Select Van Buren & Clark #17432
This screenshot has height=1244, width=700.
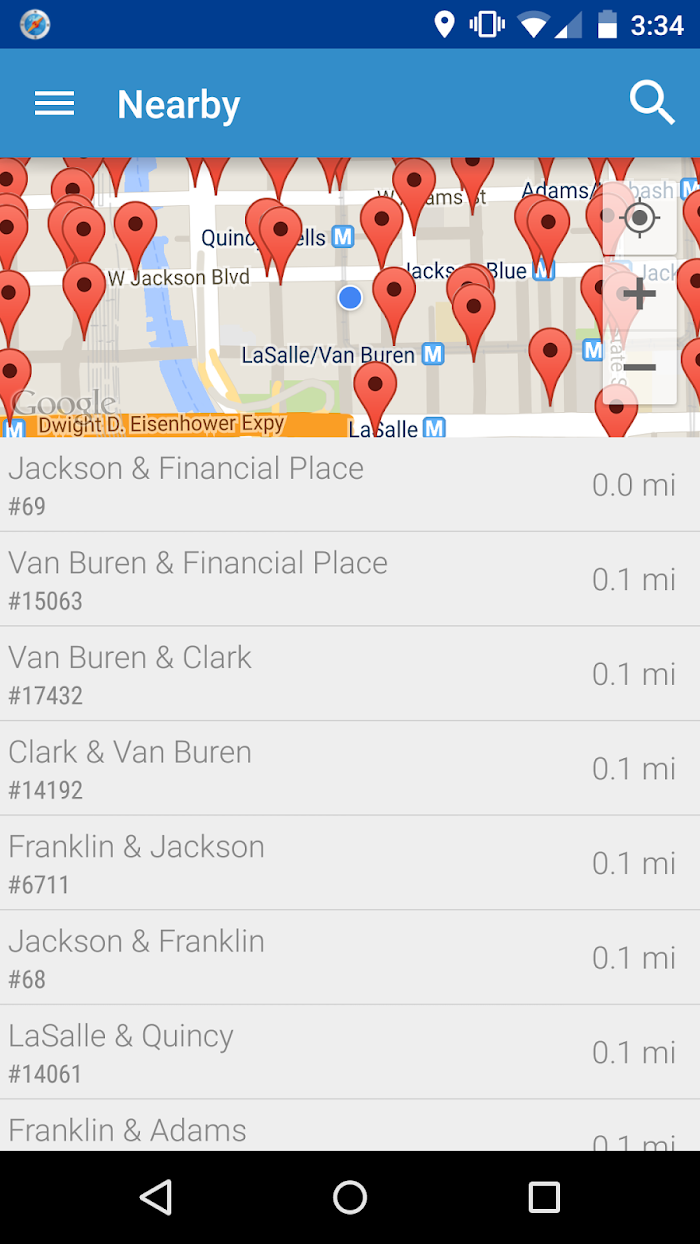pyautogui.click(x=350, y=674)
